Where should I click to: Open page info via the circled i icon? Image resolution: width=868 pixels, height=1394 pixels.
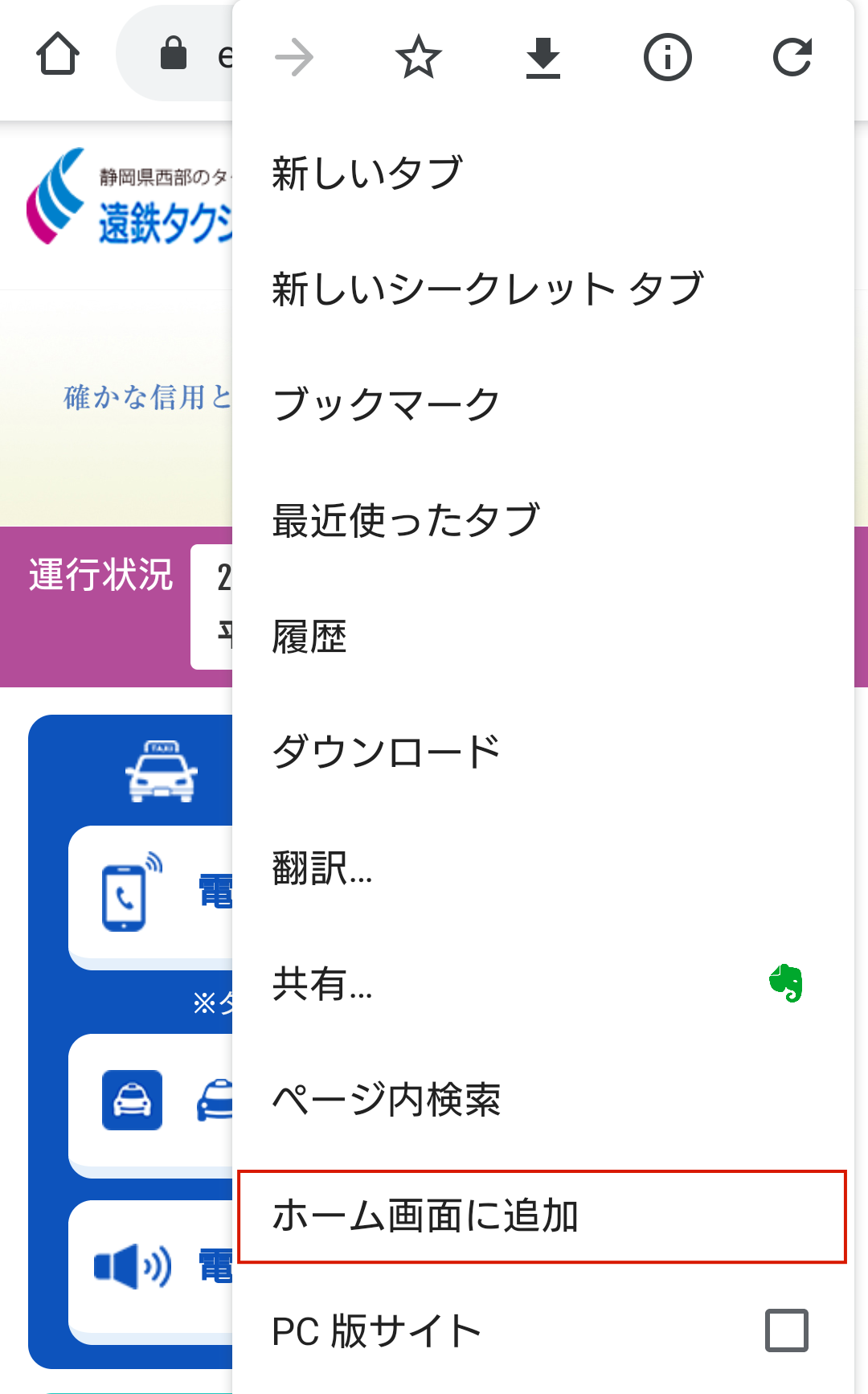pos(668,58)
